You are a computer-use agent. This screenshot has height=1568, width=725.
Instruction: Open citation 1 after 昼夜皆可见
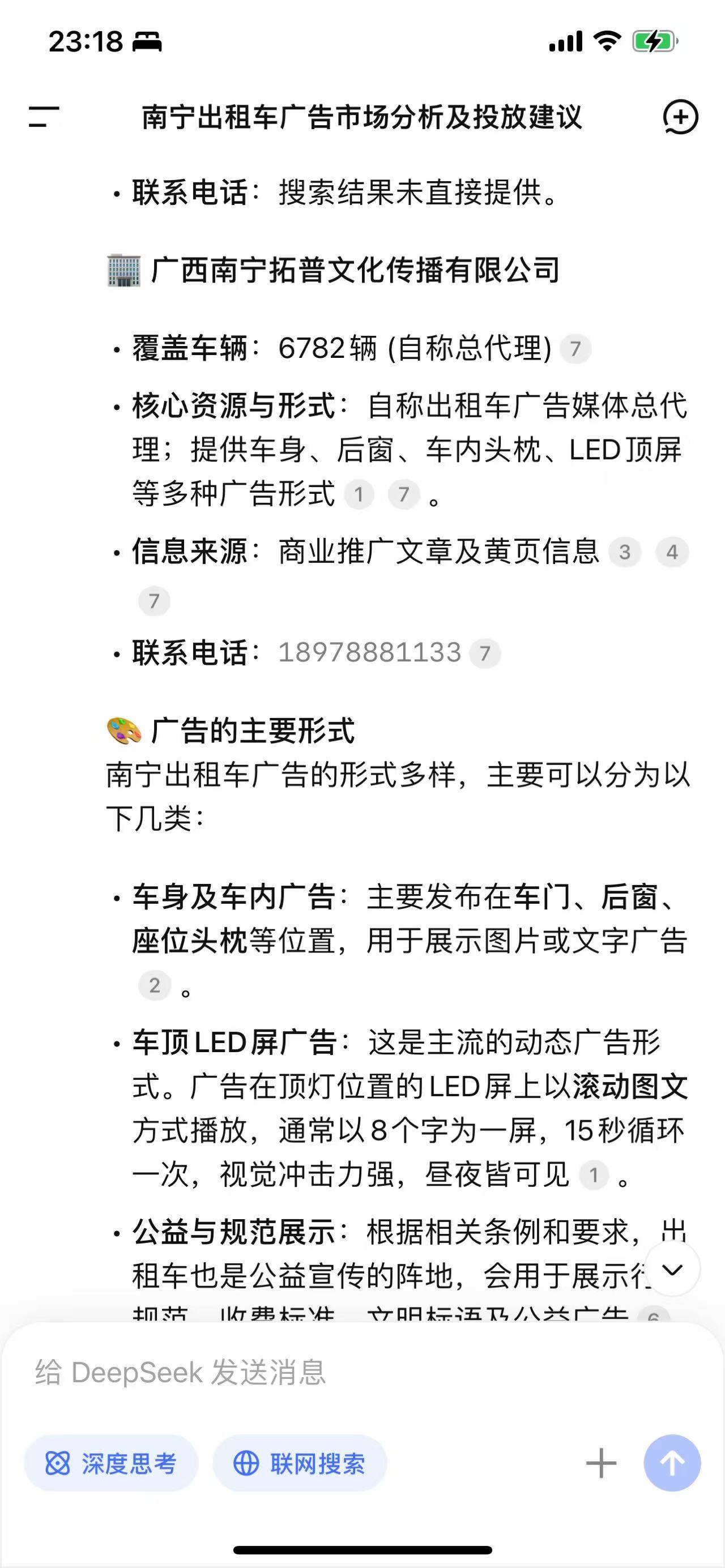coord(594,1175)
